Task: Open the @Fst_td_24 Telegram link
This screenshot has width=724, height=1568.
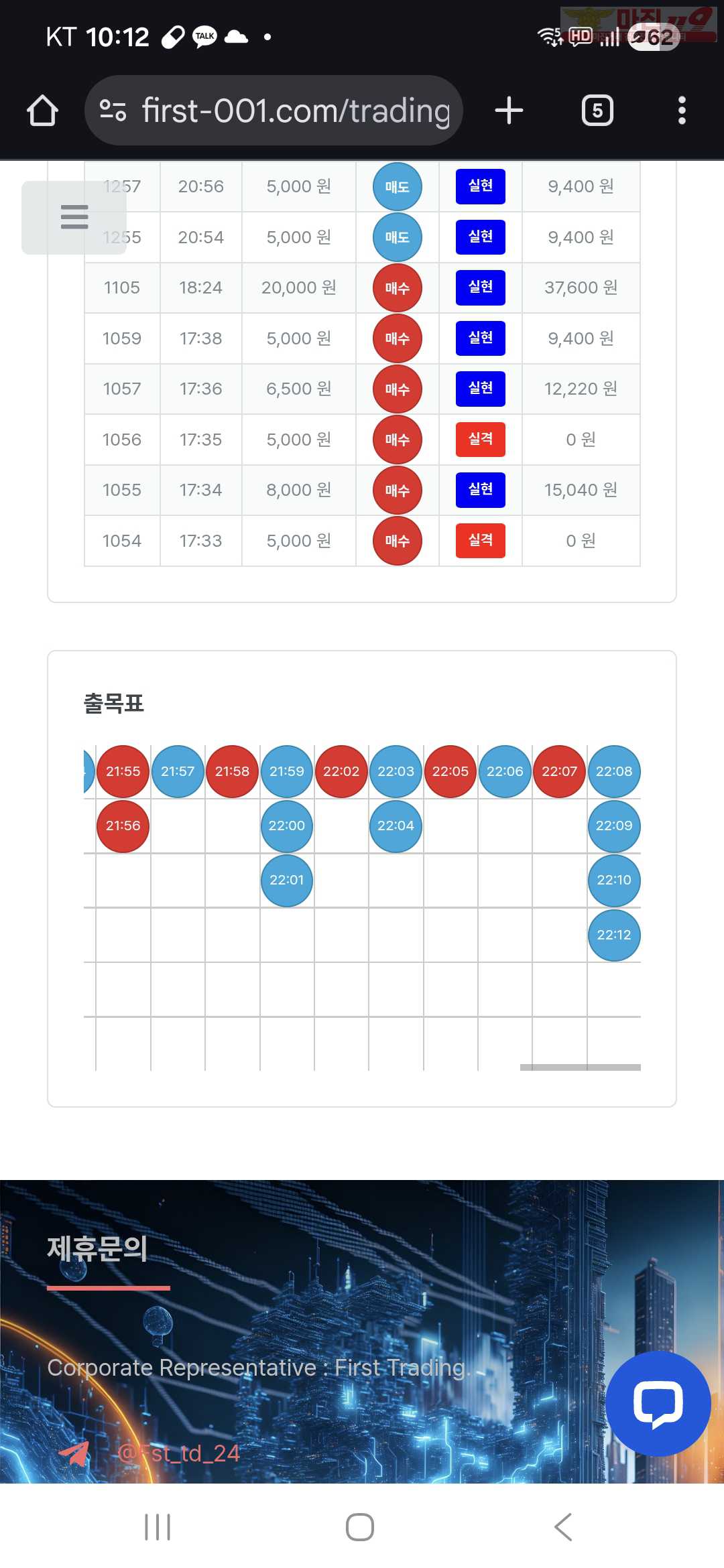Action: point(178,1453)
